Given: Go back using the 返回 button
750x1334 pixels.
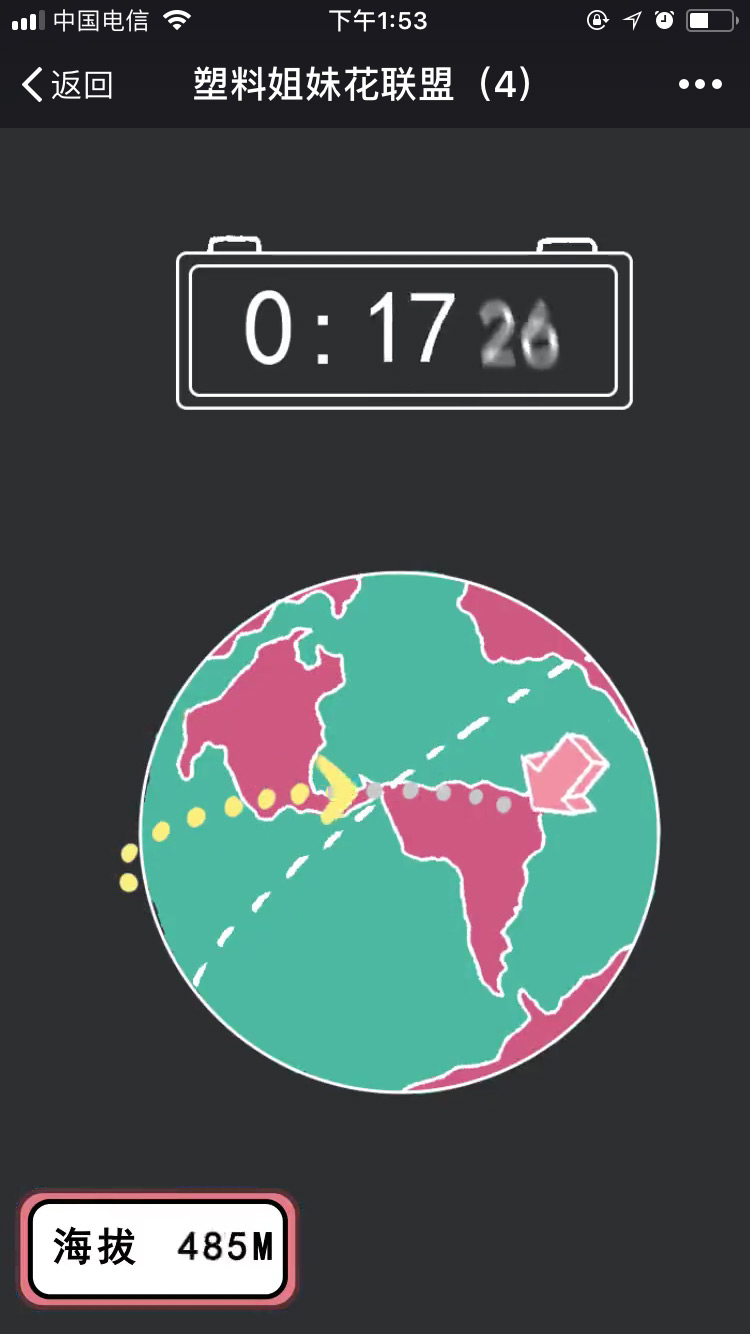Looking at the screenshot, I should [67, 85].
